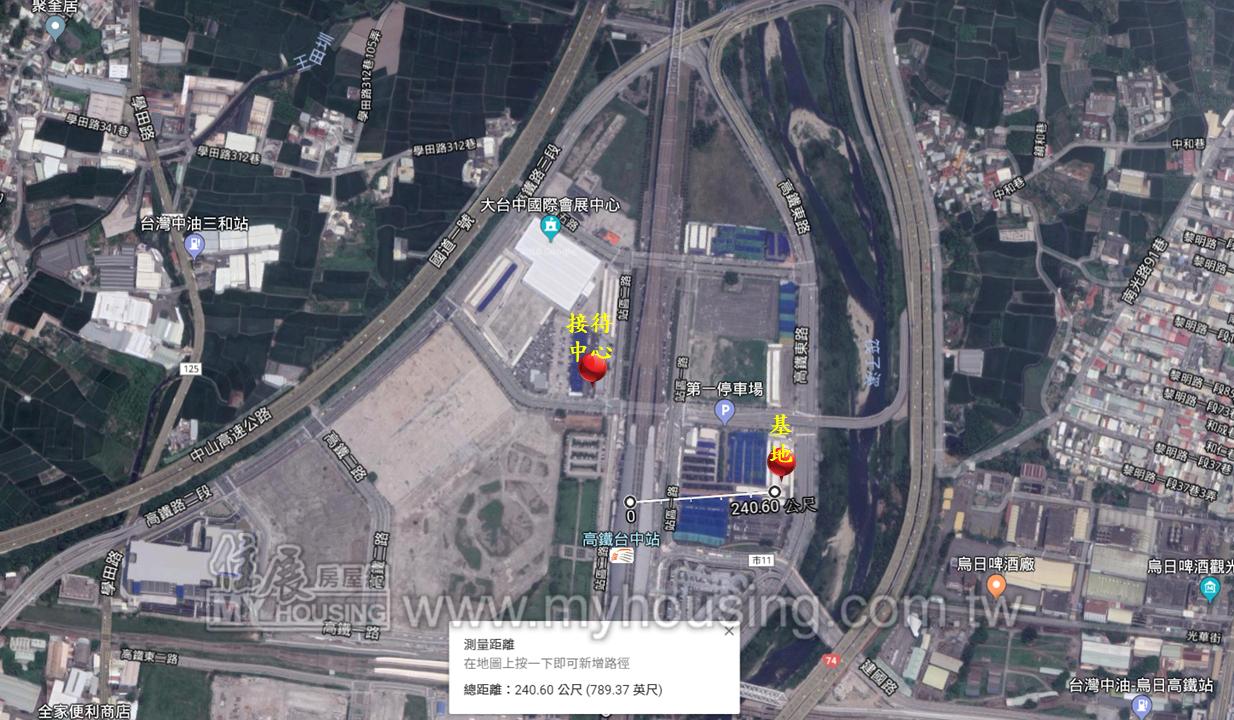This screenshot has width=1234, height=720.
Task: Select the 第一停車場 parking marker
Action: click(x=725, y=410)
